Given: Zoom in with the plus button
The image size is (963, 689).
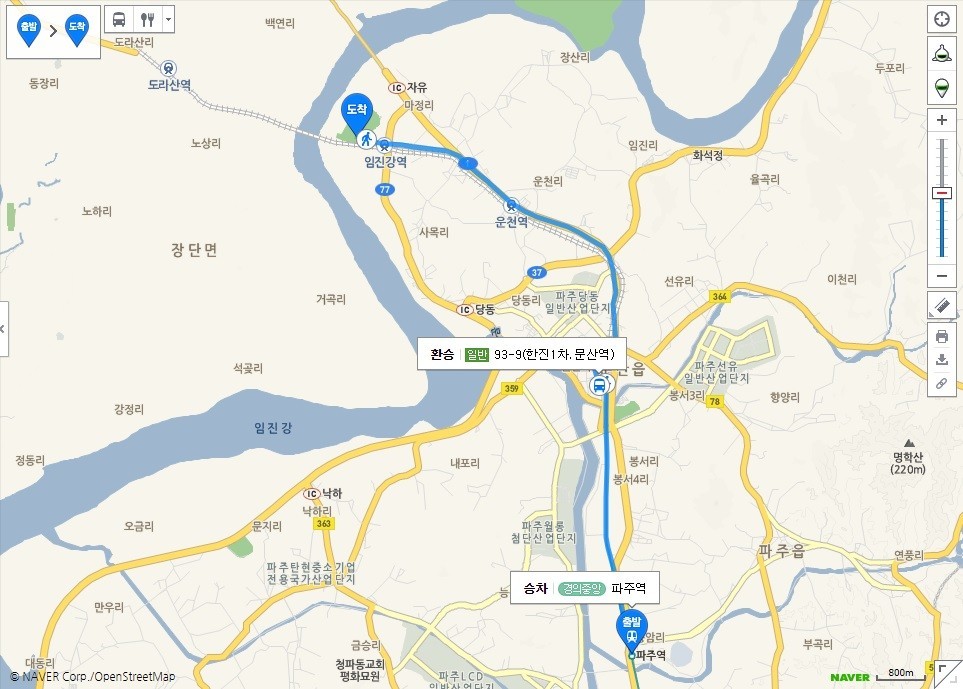Looking at the screenshot, I should (x=941, y=120).
